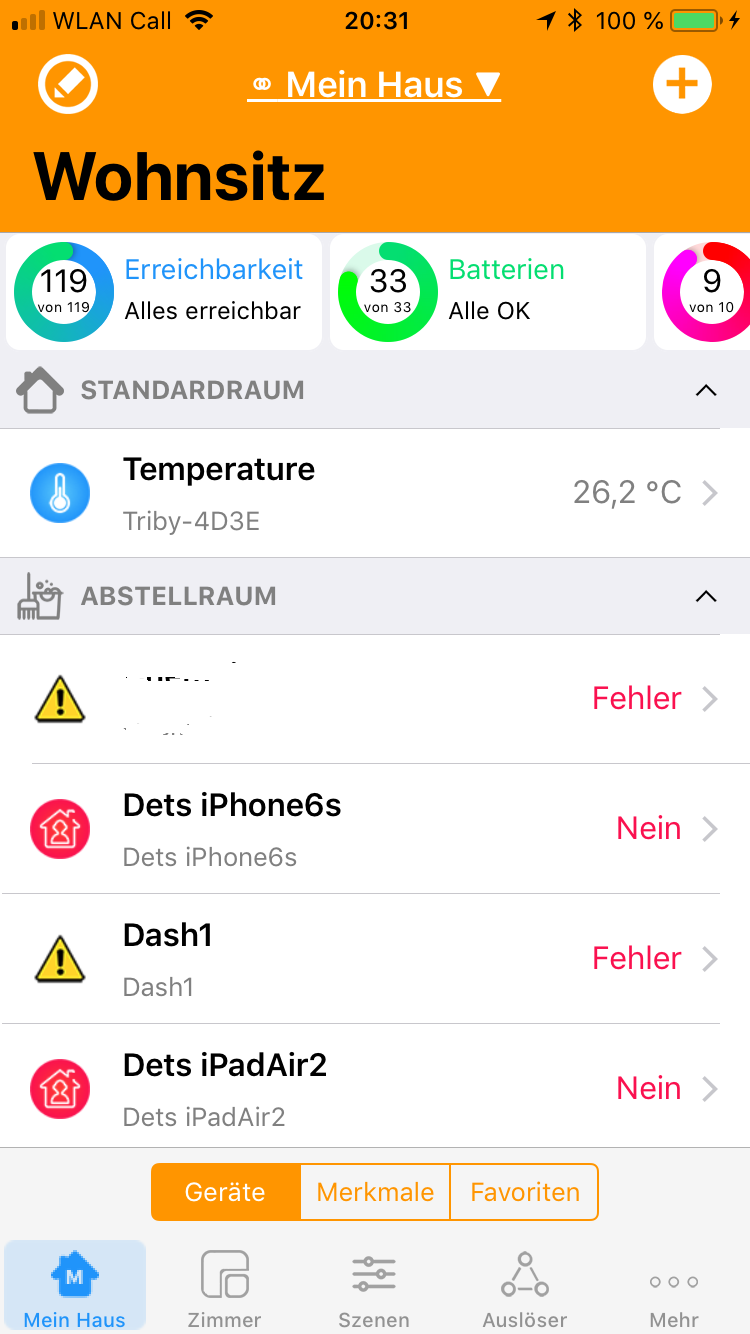The height and width of the screenshot is (1334, 750).
Task: Go to the Szenen tab
Action: point(374,1289)
